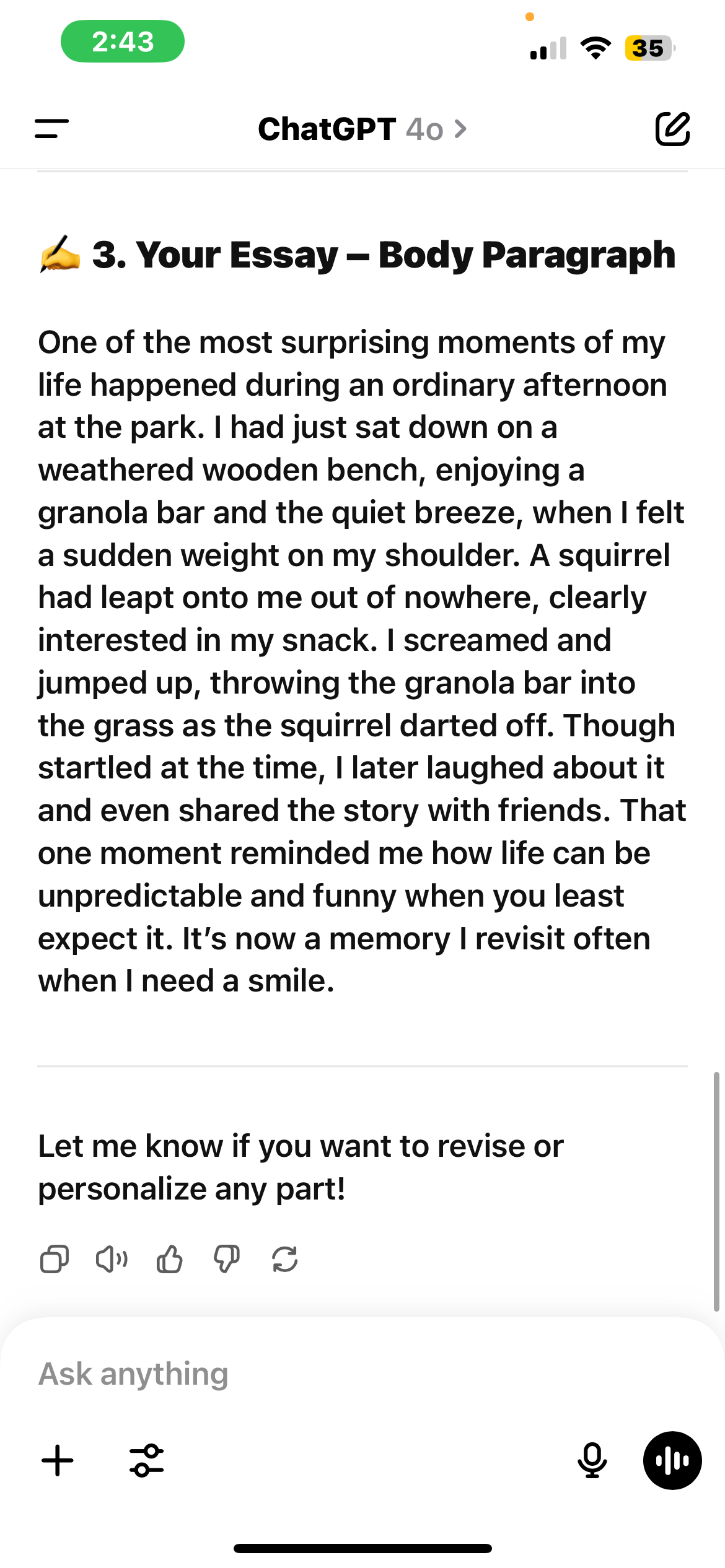Copy the response text
725x1568 pixels.
(55, 1259)
